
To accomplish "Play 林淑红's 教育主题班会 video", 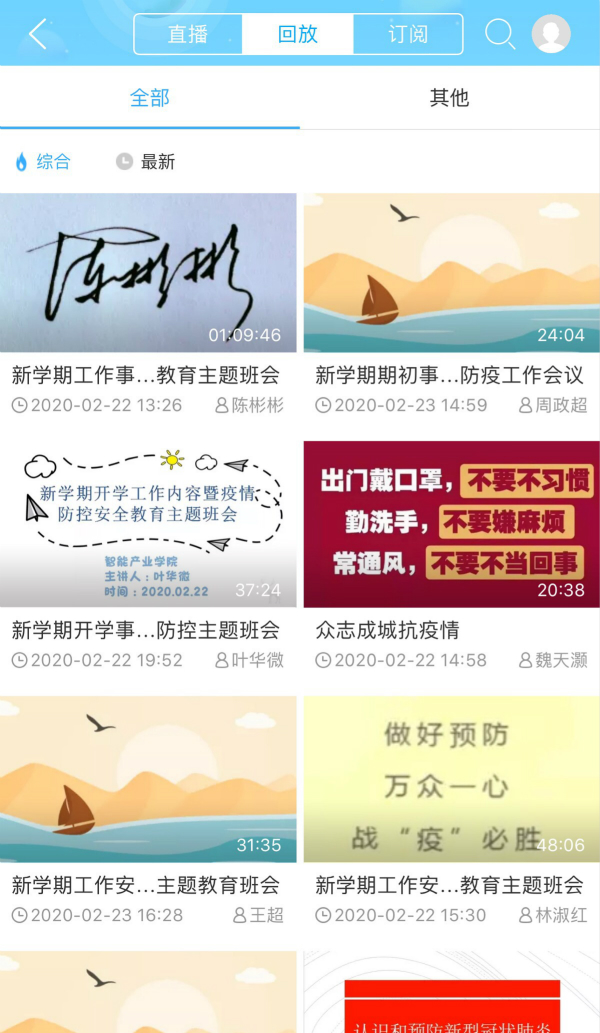I will [452, 779].
